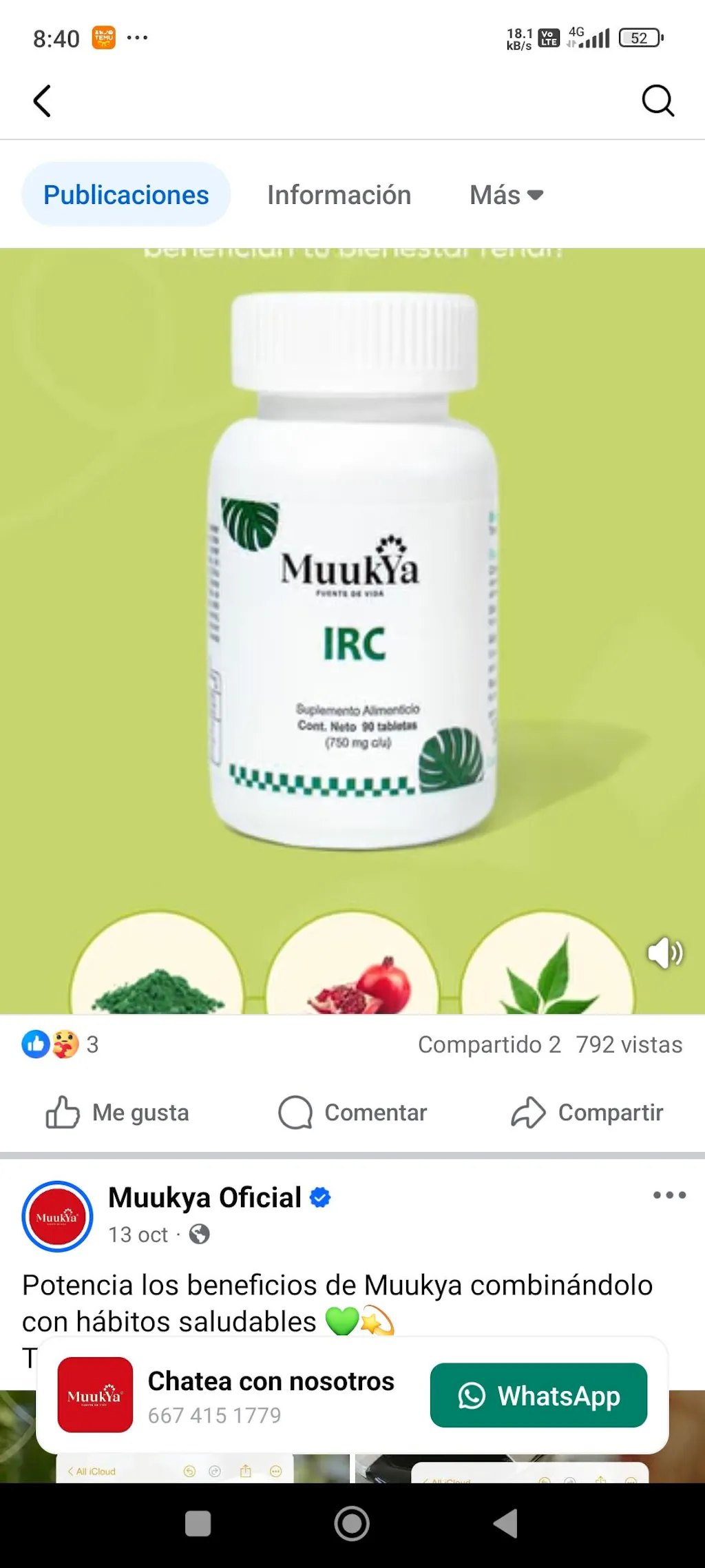
Task: Open the Muukya Oficial page name
Action: [204, 1198]
